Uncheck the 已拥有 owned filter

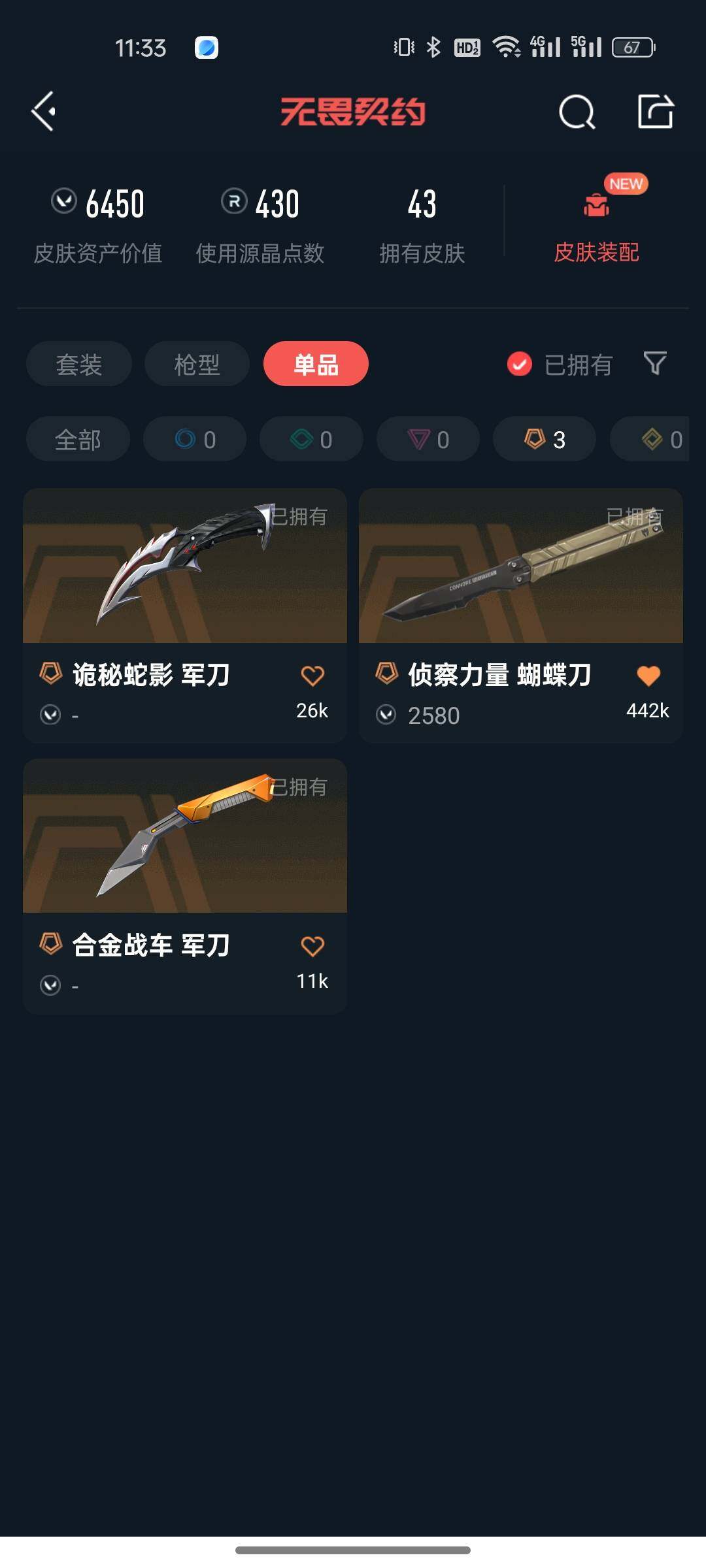(x=560, y=364)
